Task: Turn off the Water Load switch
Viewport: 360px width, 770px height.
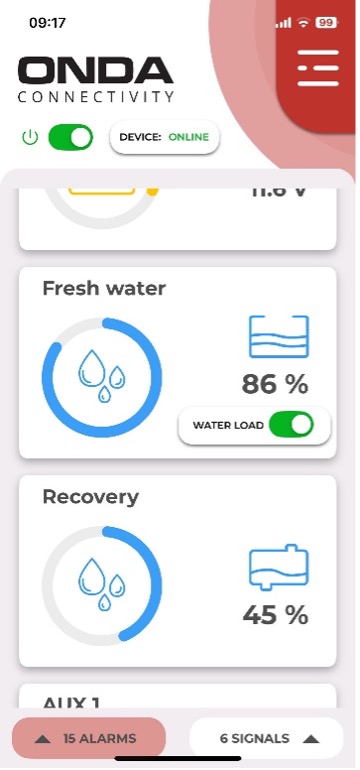Action: click(291, 425)
